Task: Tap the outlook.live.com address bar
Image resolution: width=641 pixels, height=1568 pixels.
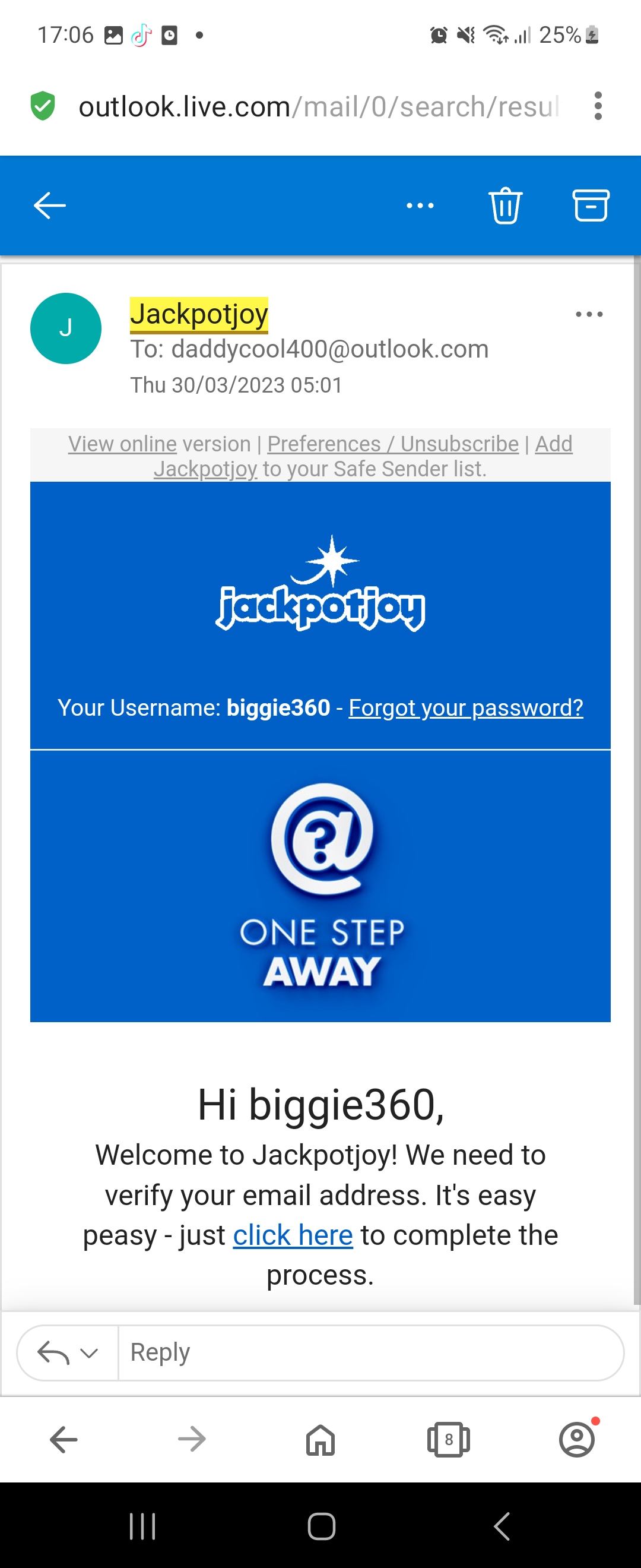Action: click(x=316, y=107)
